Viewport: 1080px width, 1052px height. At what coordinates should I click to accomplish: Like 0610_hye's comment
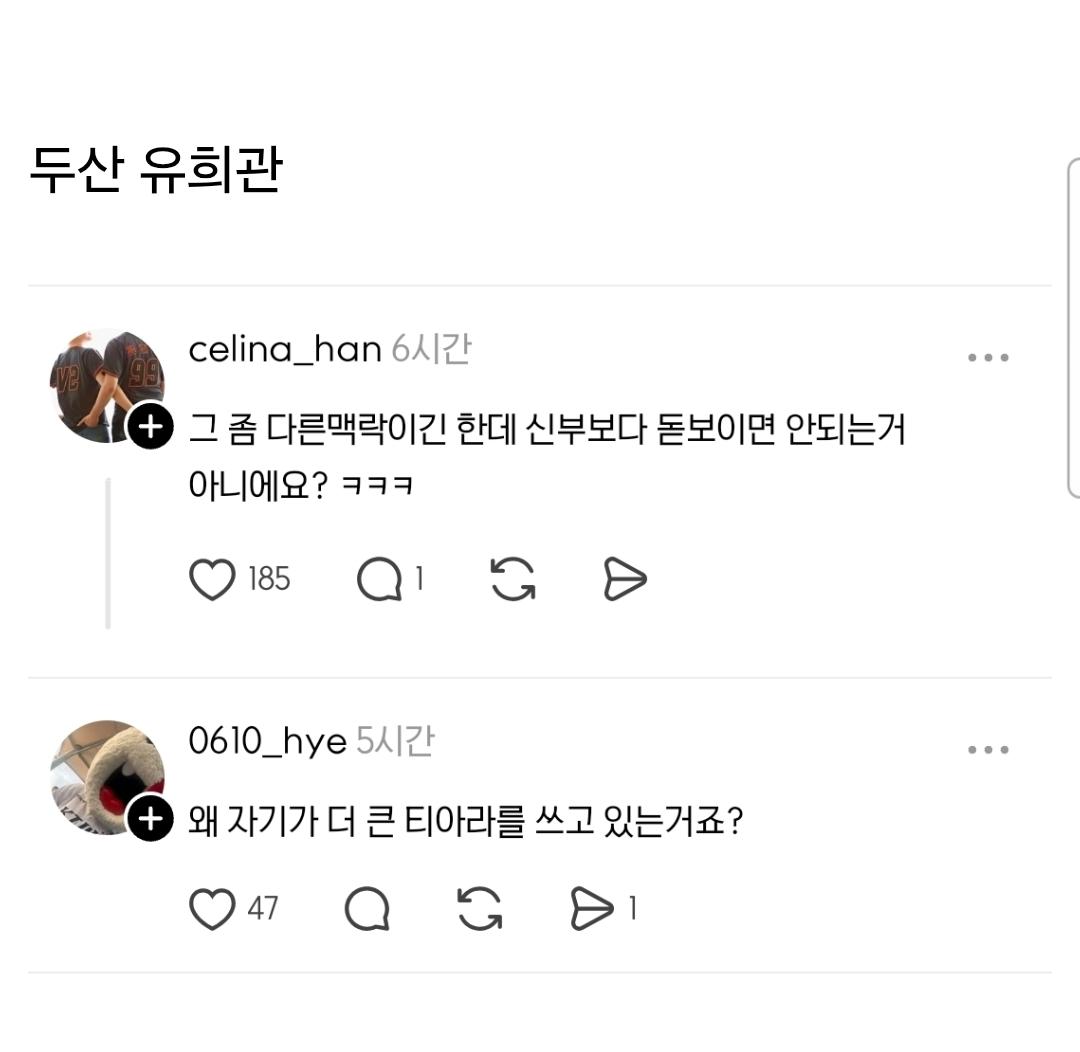tap(212, 909)
